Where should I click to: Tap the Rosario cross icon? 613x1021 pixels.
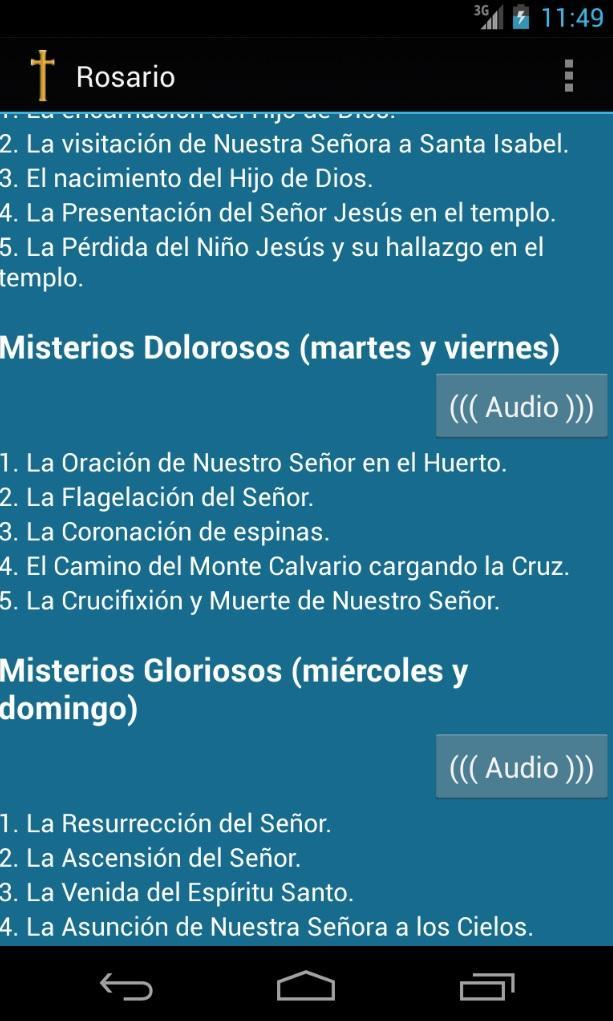coord(42,76)
